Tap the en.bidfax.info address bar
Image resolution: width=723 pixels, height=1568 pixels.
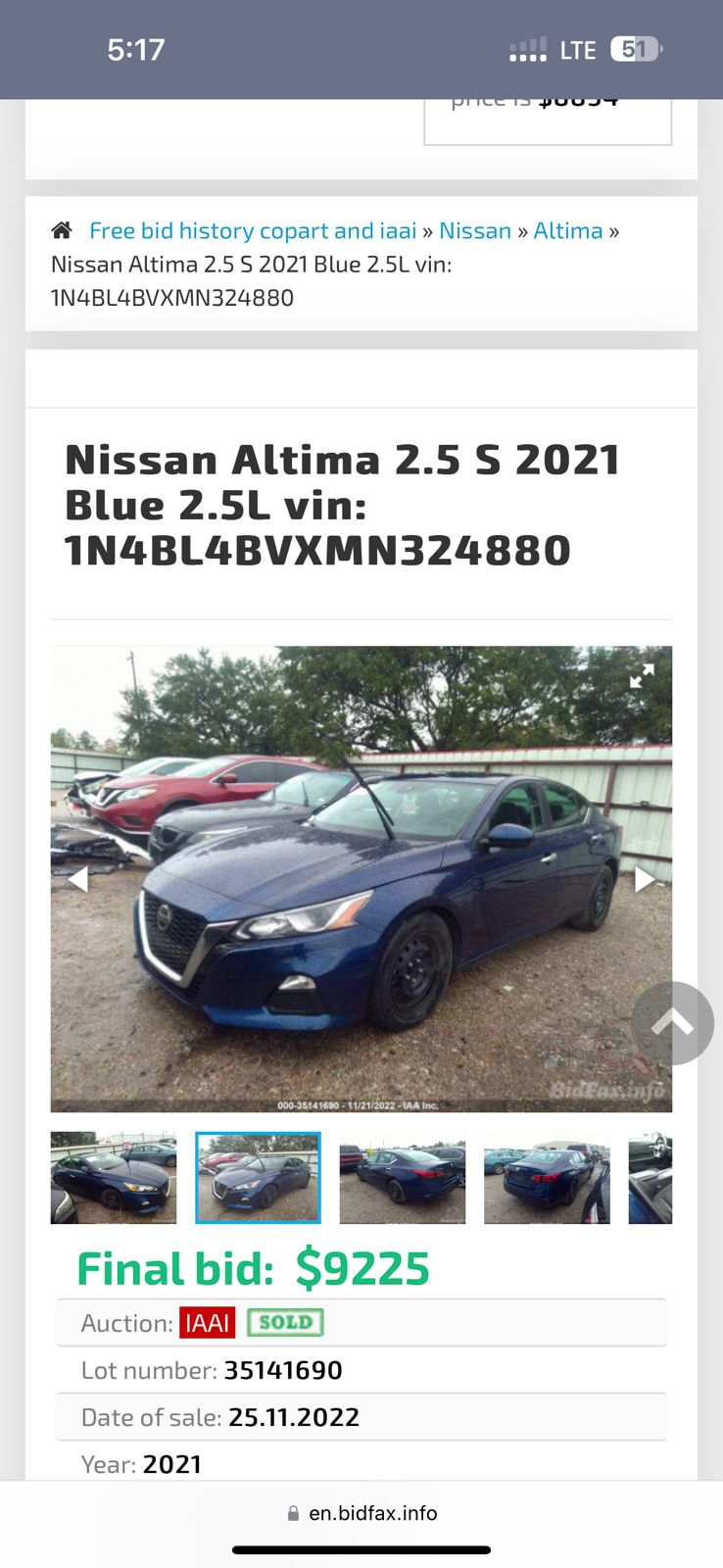362,1513
